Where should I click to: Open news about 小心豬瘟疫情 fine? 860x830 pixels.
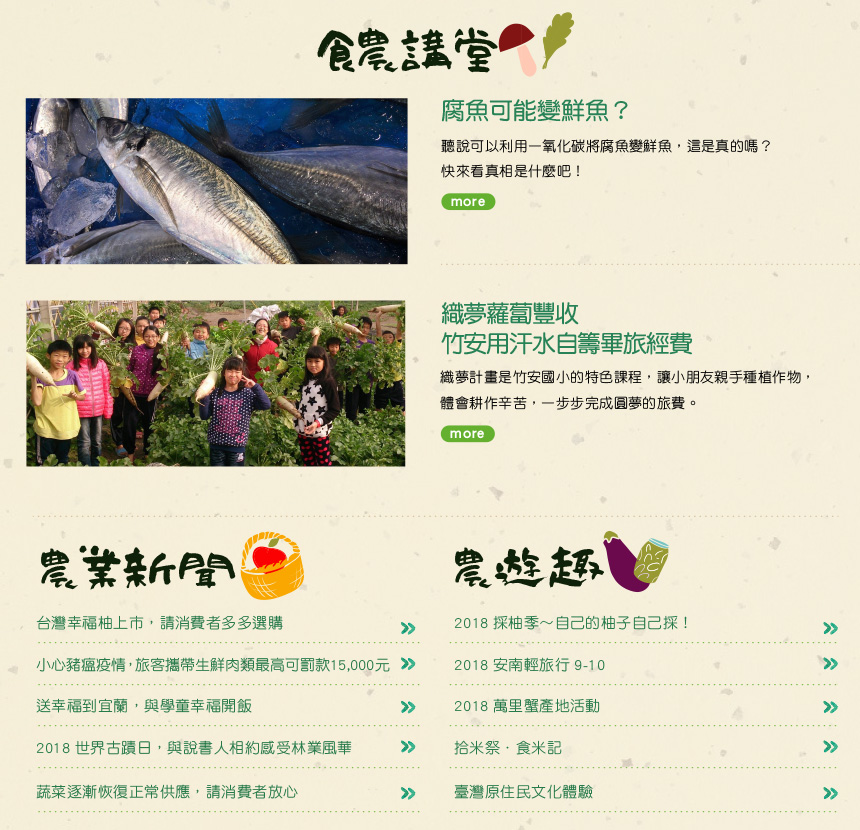tap(212, 664)
